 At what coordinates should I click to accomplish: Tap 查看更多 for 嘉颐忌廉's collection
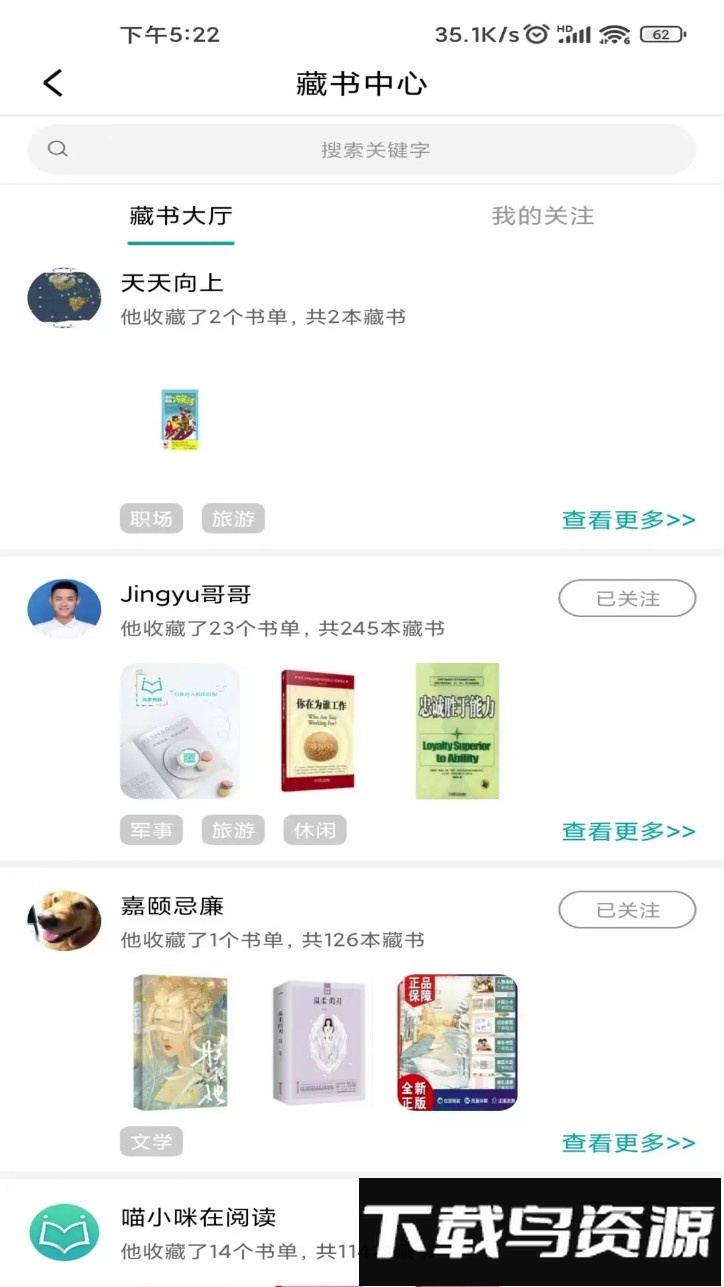628,1142
